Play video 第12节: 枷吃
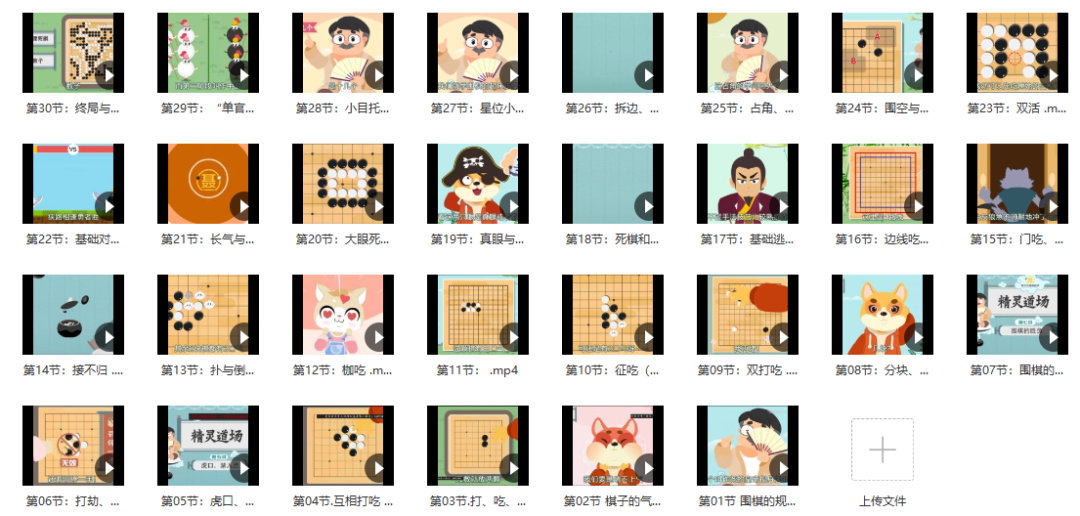 [376, 337]
